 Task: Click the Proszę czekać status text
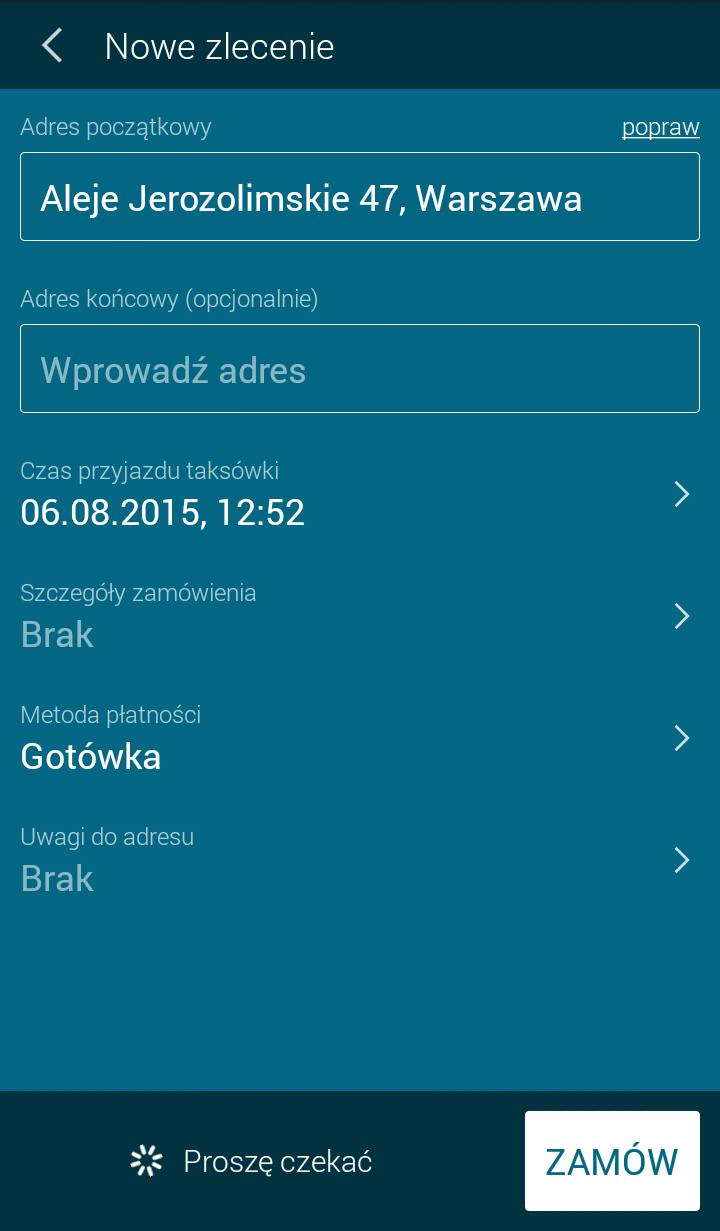[277, 1161]
